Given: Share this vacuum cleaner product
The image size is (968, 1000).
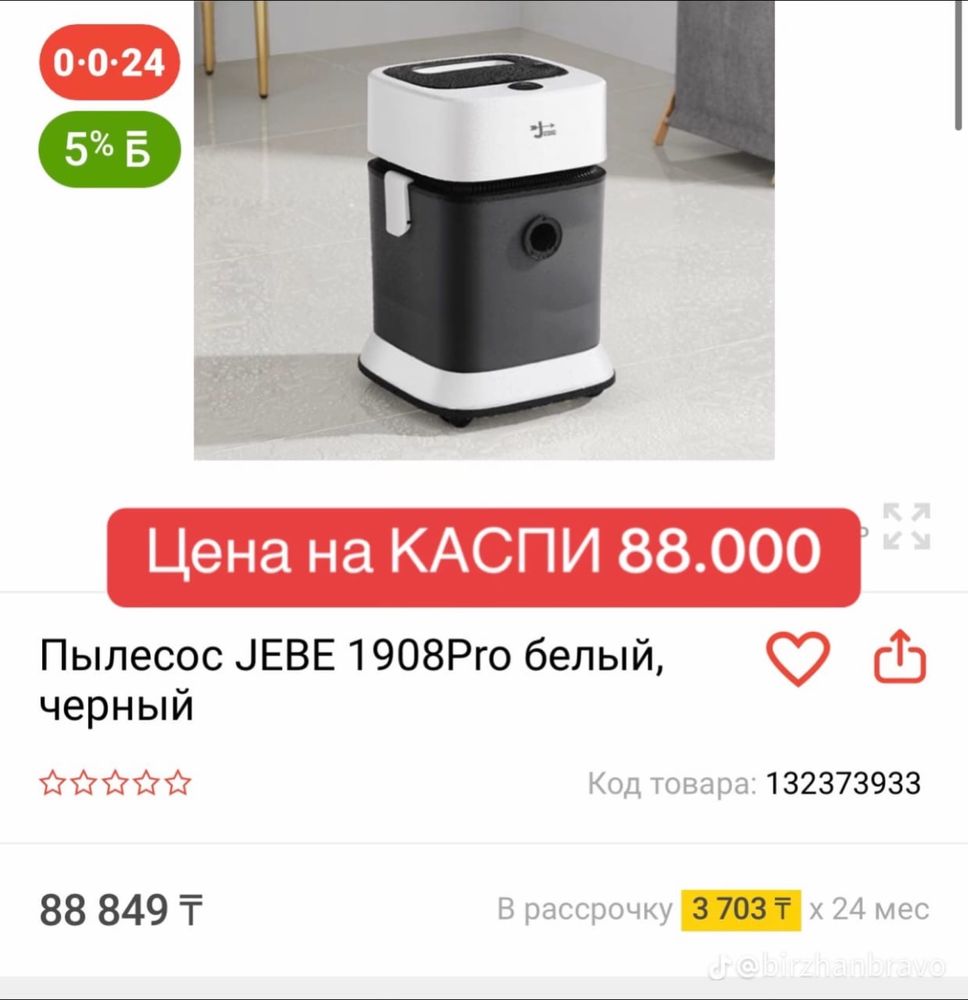Looking at the screenshot, I should [x=900, y=656].
